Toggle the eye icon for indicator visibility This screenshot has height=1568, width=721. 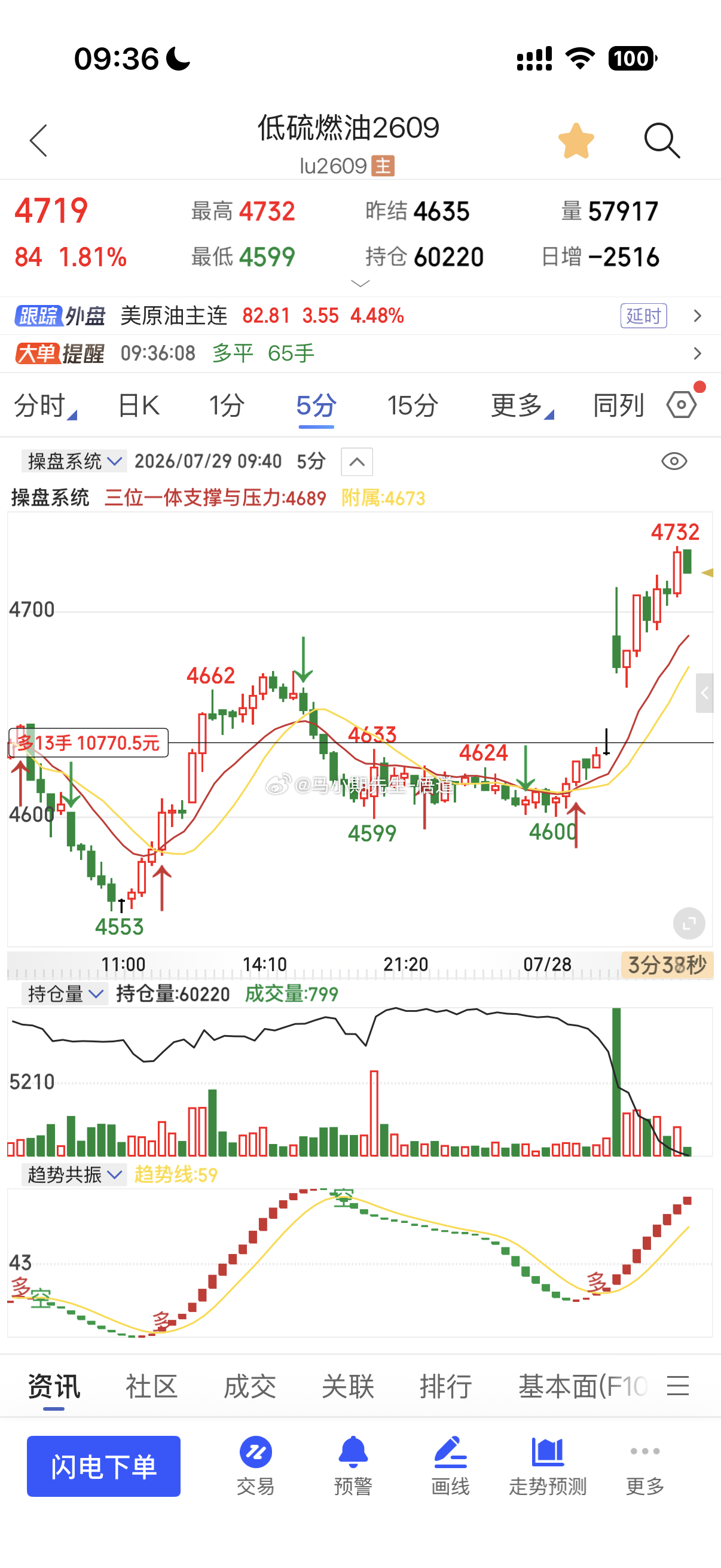(674, 462)
